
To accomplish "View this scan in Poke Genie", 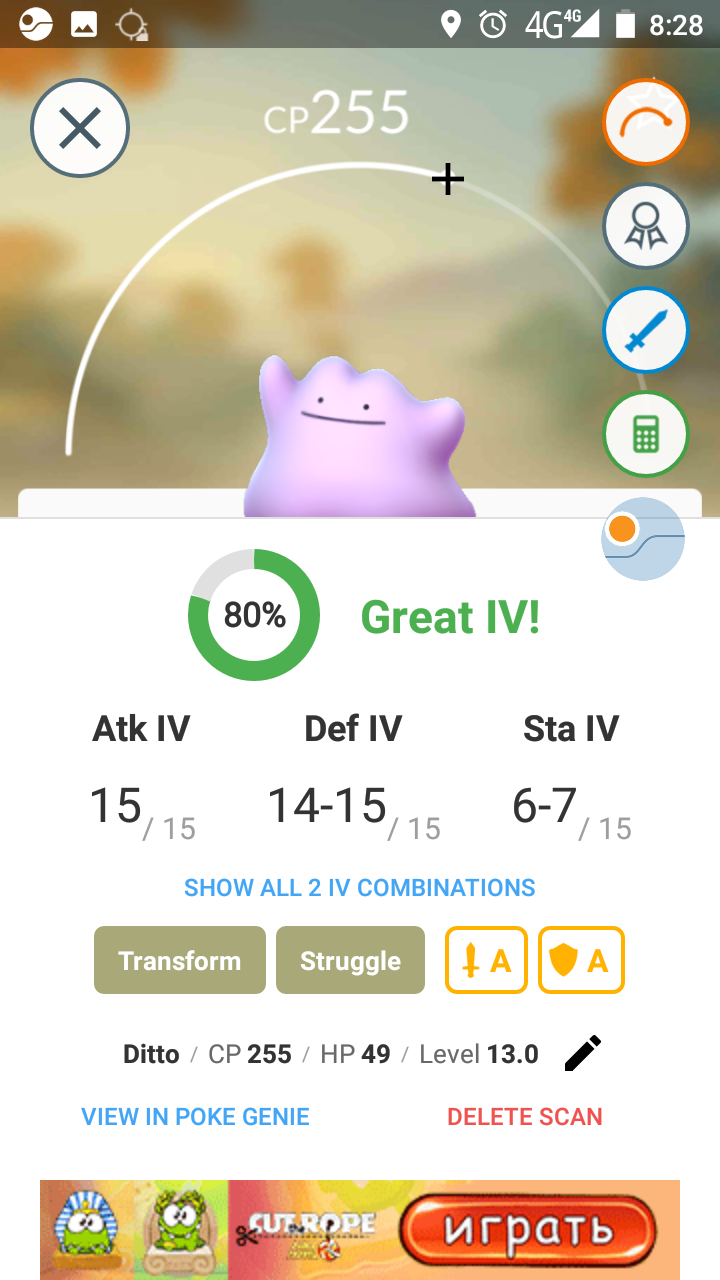I will click(x=196, y=1117).
